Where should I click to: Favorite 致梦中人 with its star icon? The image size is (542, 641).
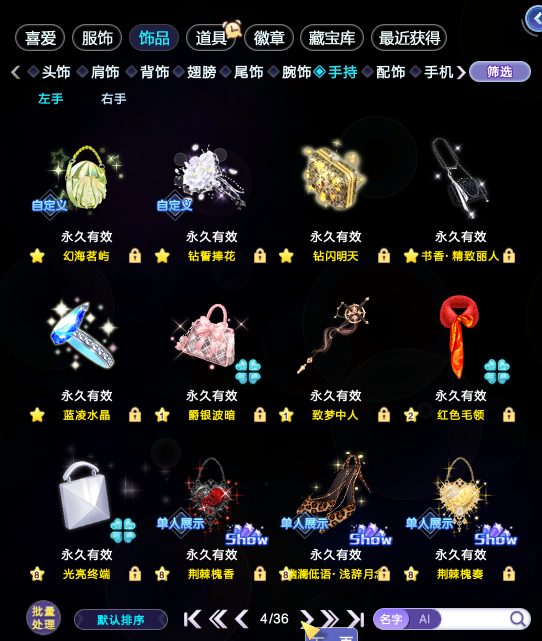point(286,415)
